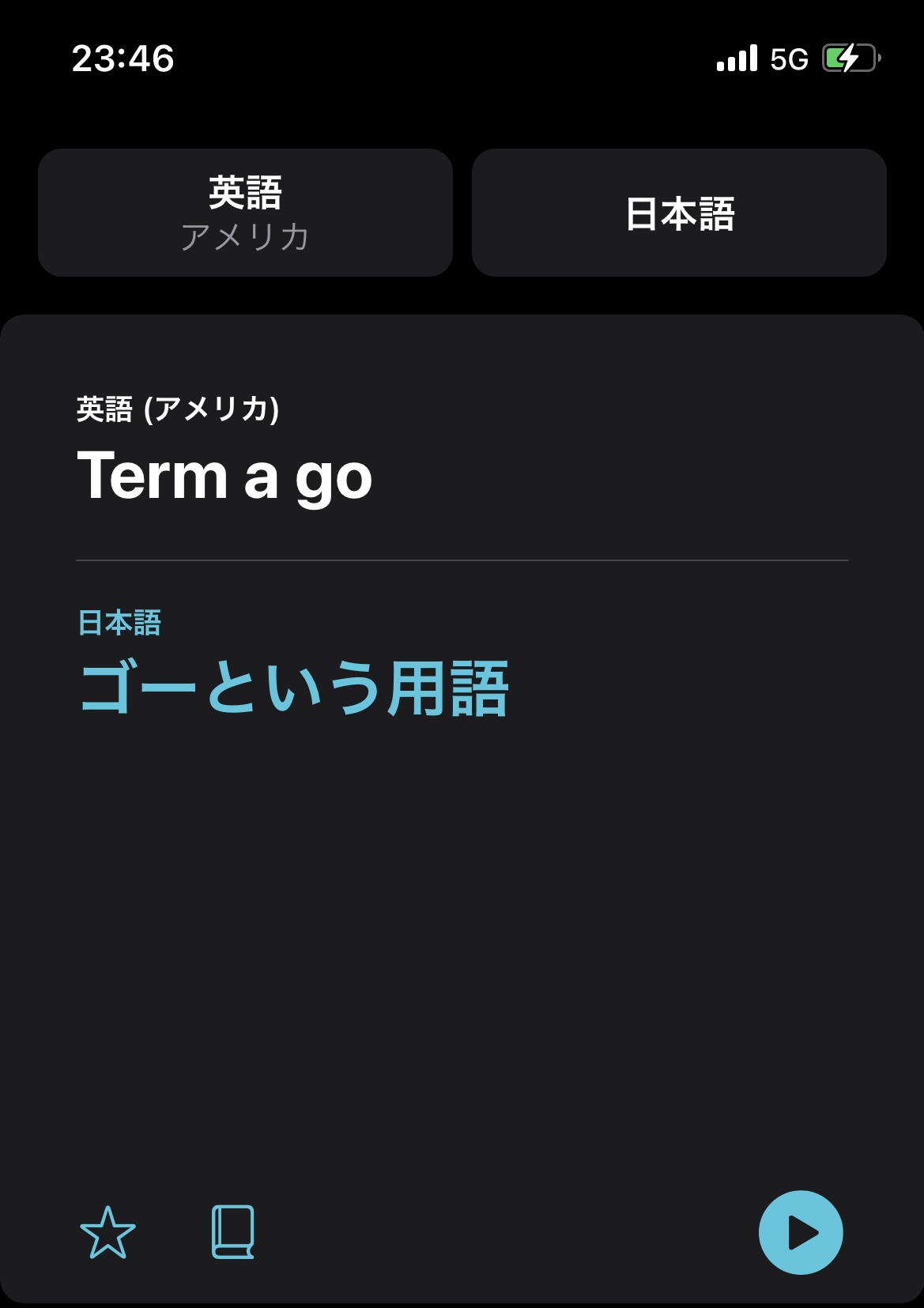Edit the English text "Term a go"

point(224,476)
